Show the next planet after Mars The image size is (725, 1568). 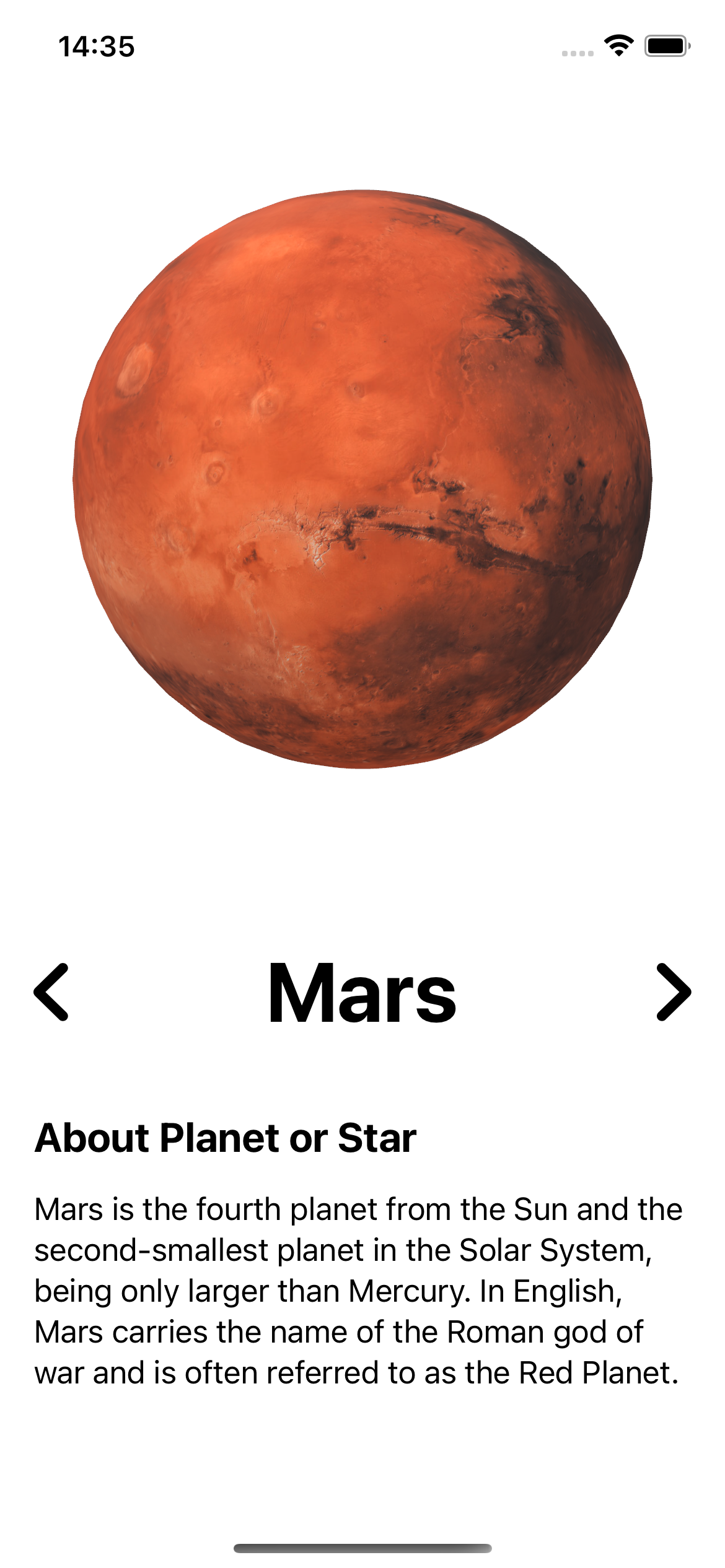(673, 992)
